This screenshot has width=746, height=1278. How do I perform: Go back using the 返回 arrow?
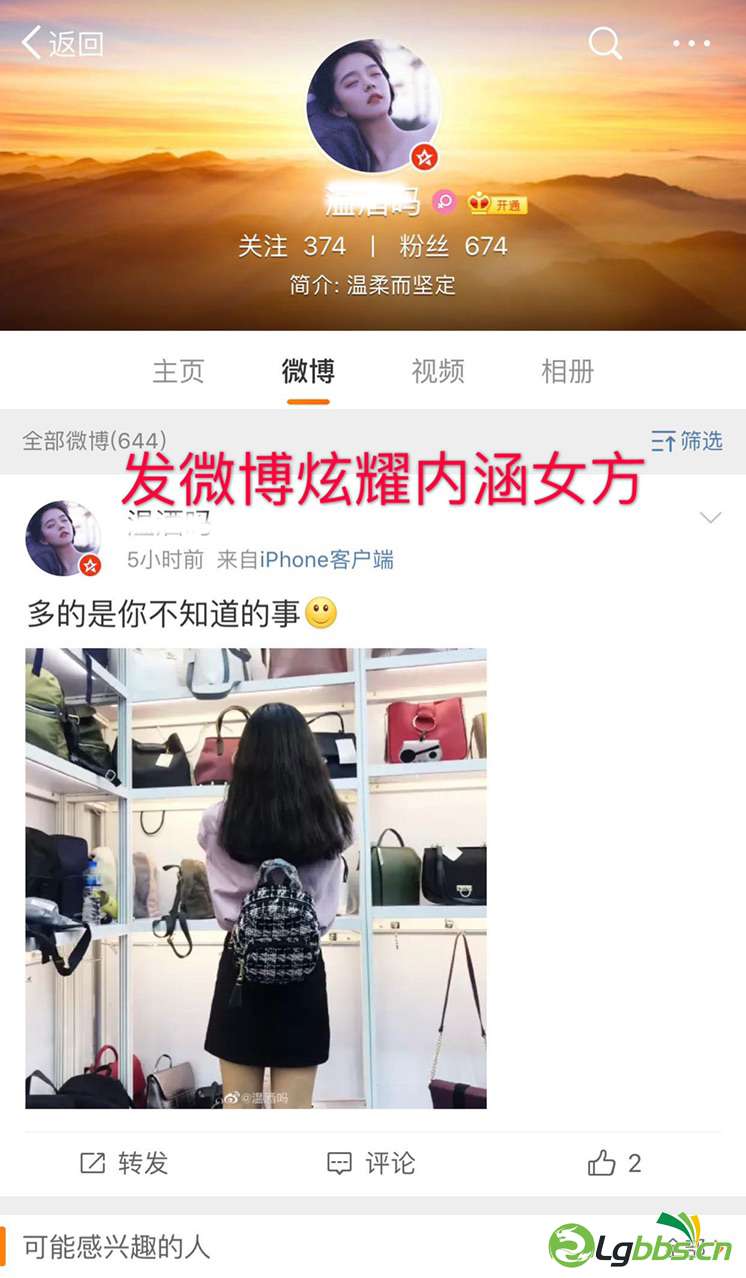point(62,43)
